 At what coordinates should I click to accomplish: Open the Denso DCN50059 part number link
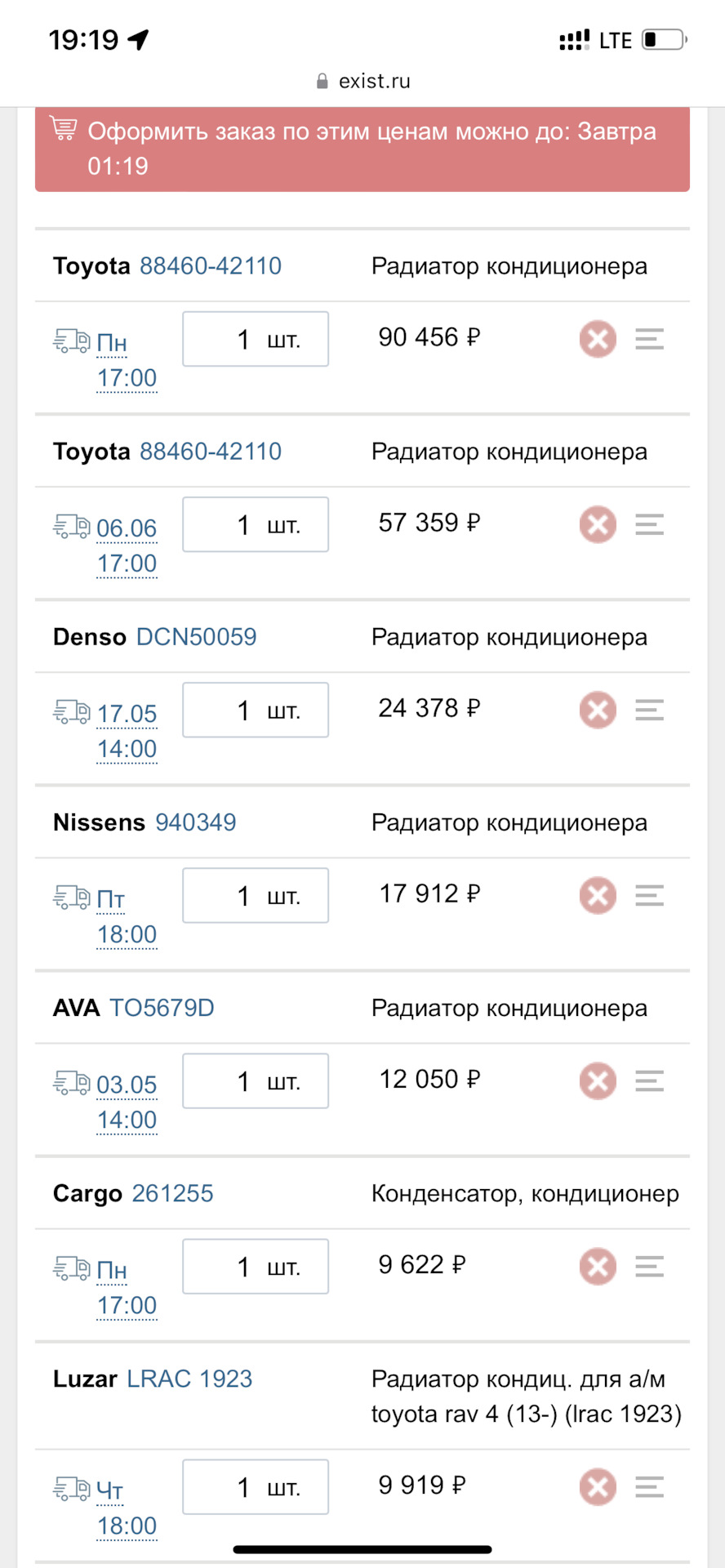coord(196,636)
